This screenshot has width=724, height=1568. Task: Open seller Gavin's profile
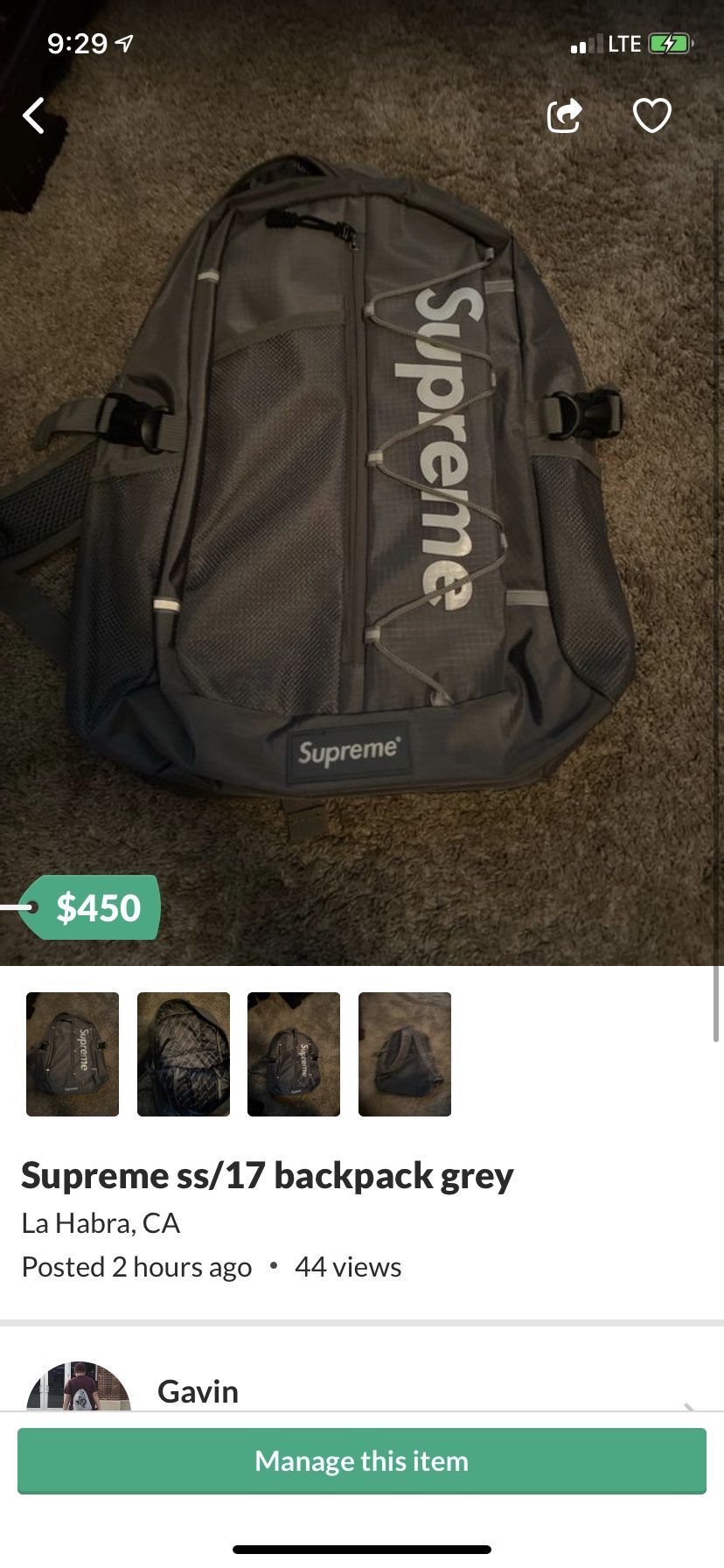coord(198,1391)
